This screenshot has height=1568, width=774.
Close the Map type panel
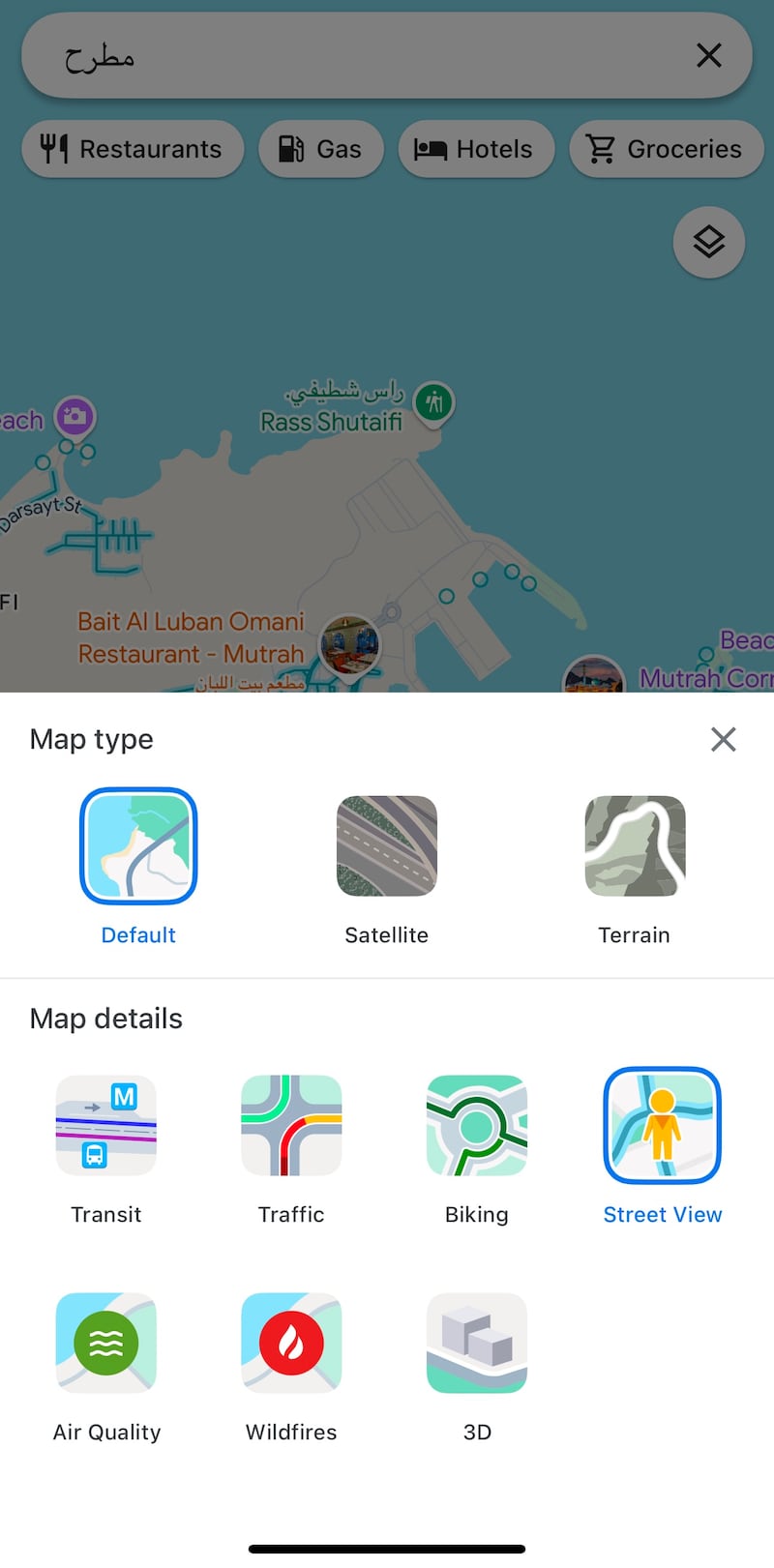click(723, 739)
